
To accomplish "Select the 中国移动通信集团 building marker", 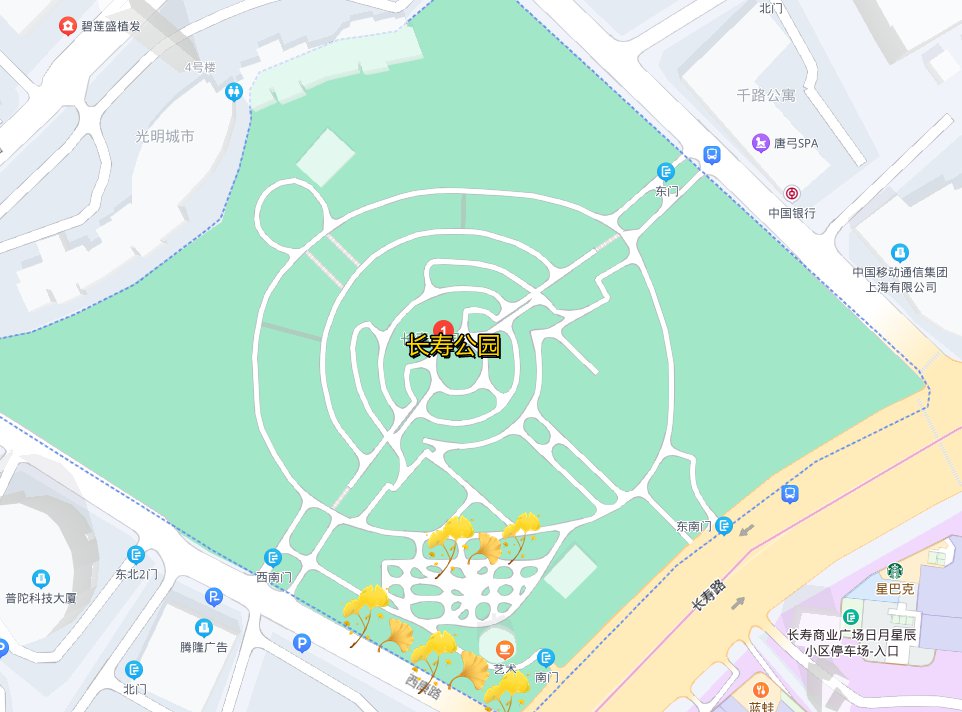I will coord(900,252).
